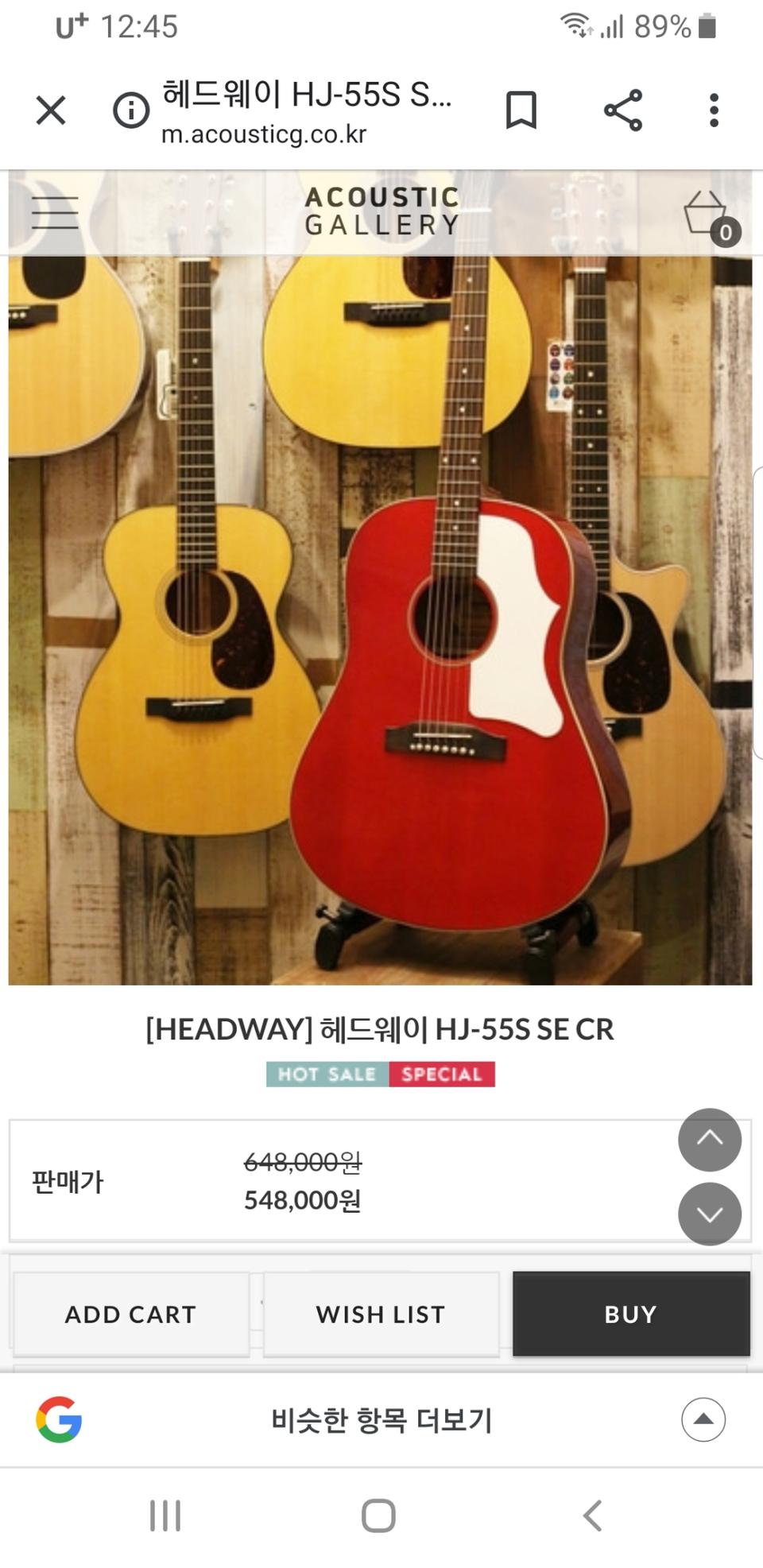Close the browser tab with the X icon

pyautogui.click(x=50, y=110)
